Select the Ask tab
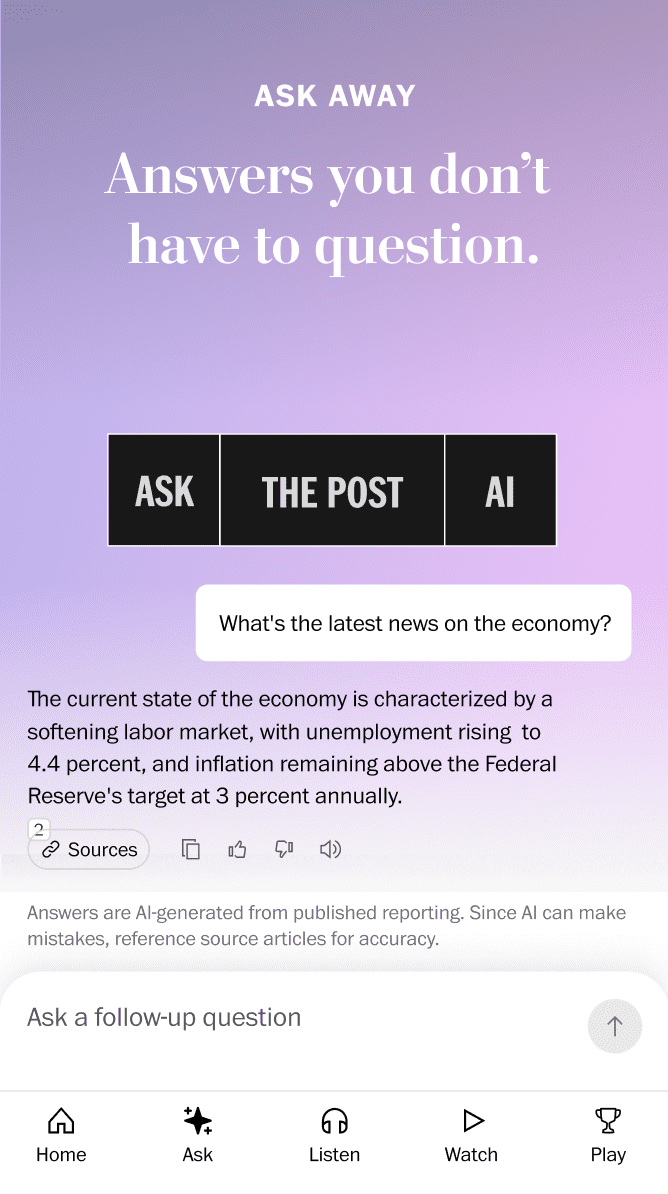Screen dimensions: 668x1194 coord(198,1135)
